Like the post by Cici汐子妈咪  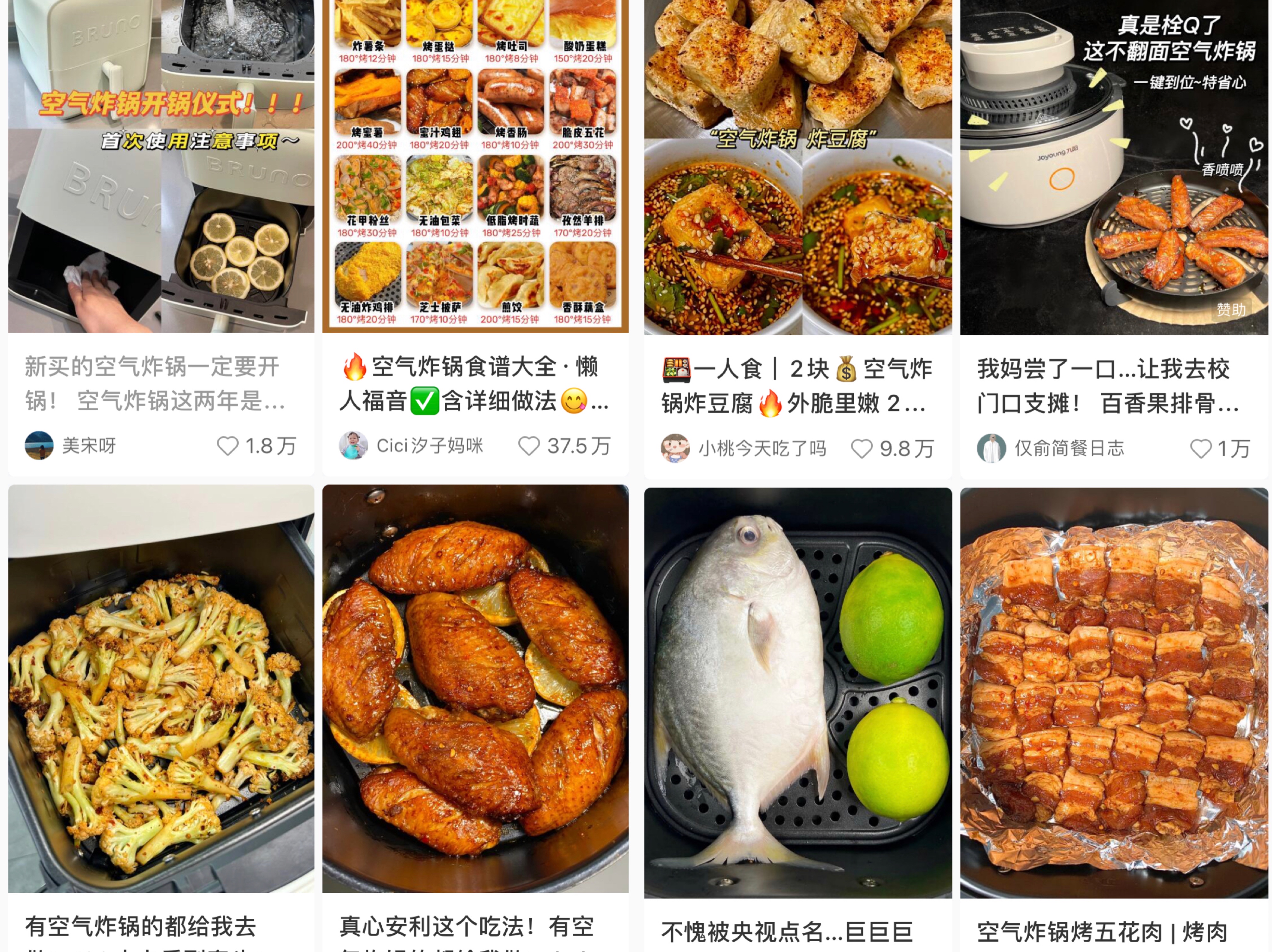[529, 446]
